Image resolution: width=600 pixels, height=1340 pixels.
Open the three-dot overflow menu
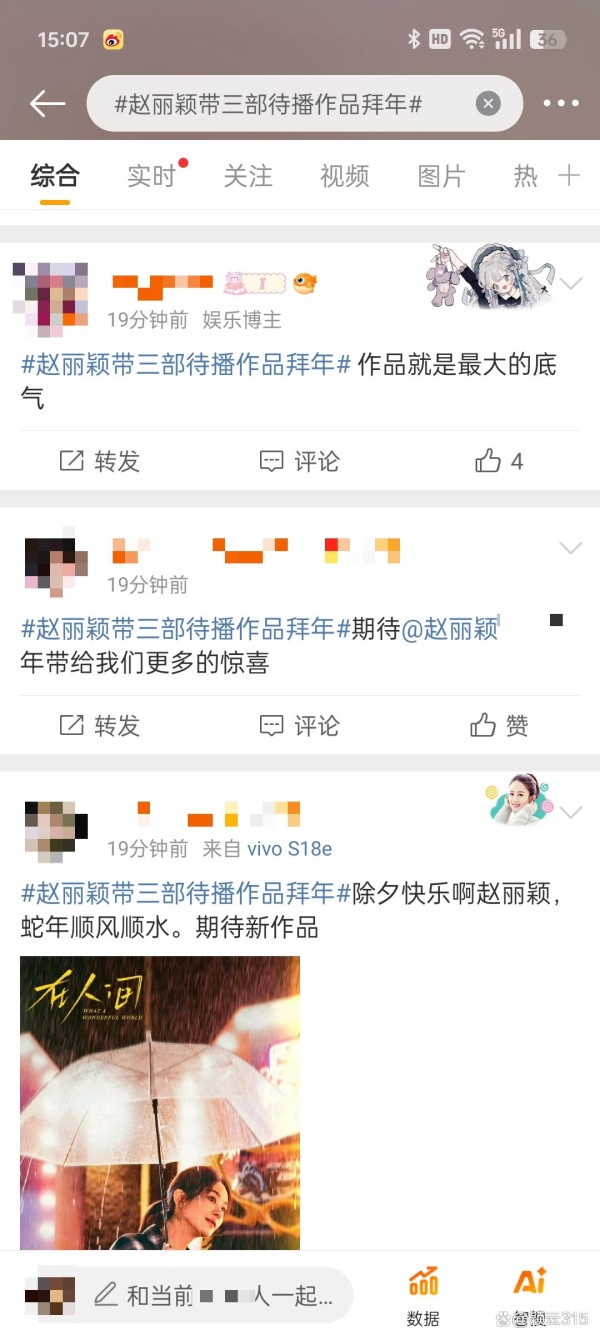coord(561,103)
